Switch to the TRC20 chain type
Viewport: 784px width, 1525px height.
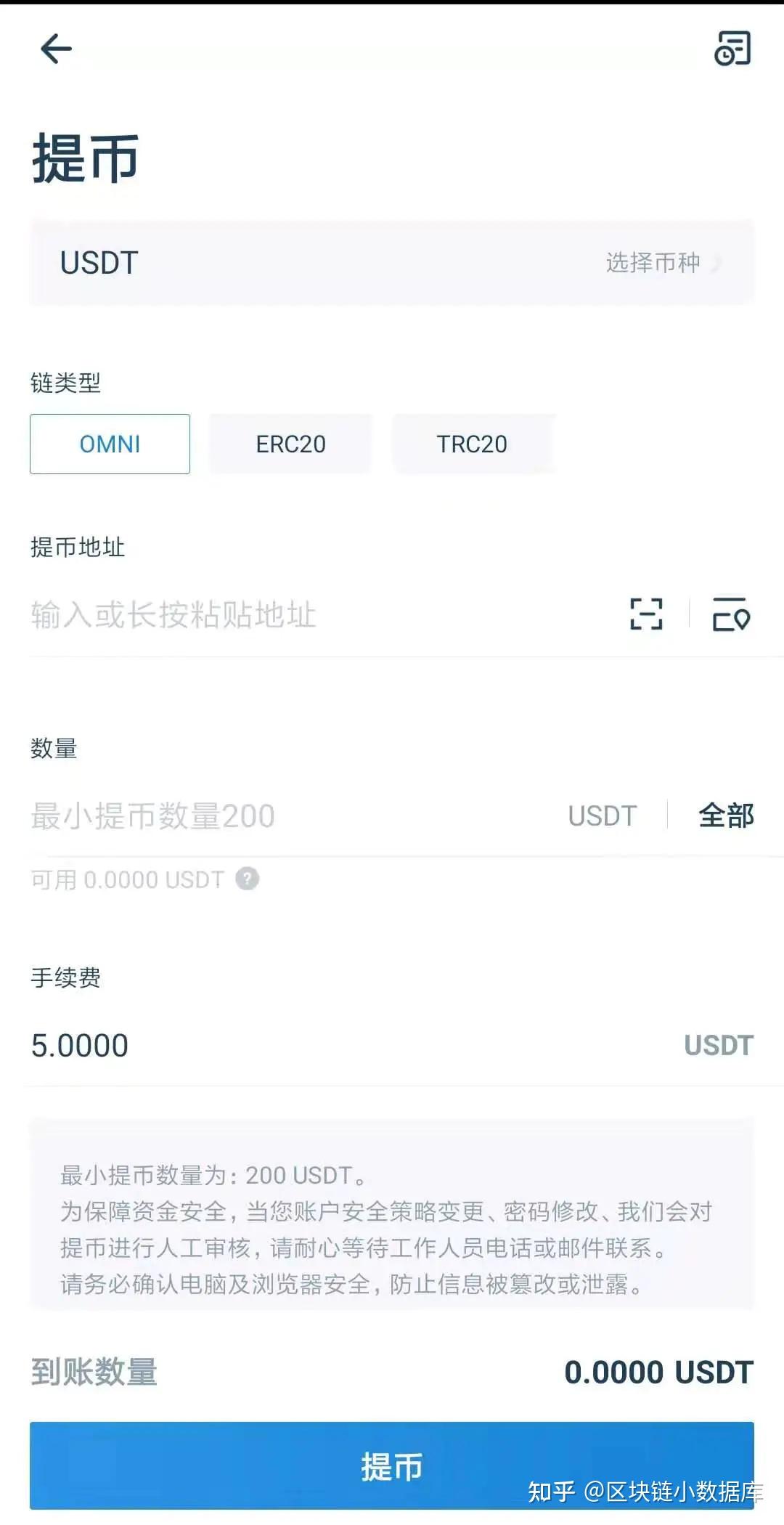(x=473, y=444)
